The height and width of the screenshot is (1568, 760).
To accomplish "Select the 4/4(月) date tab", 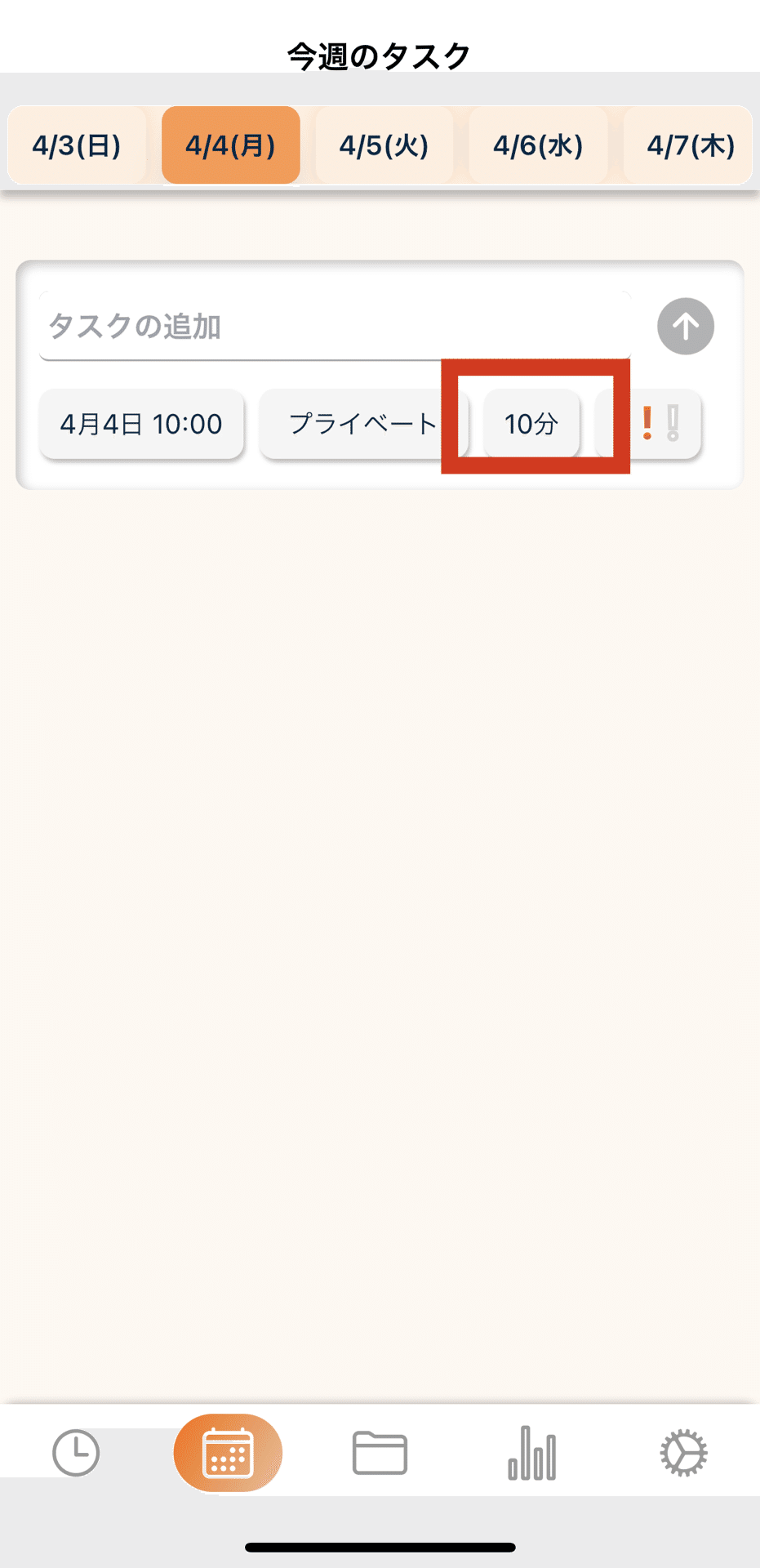I will point(231,145).
